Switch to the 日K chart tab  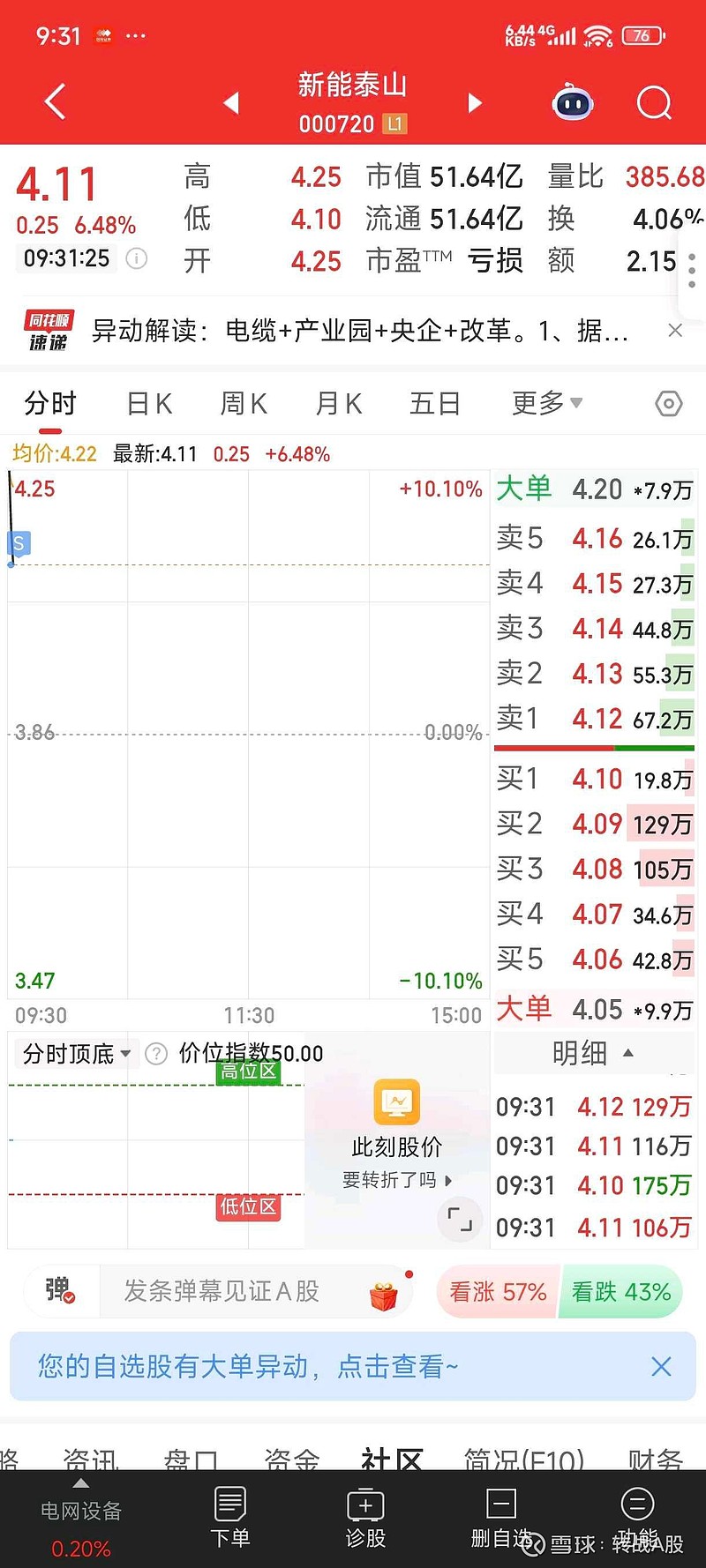[149, 404]
